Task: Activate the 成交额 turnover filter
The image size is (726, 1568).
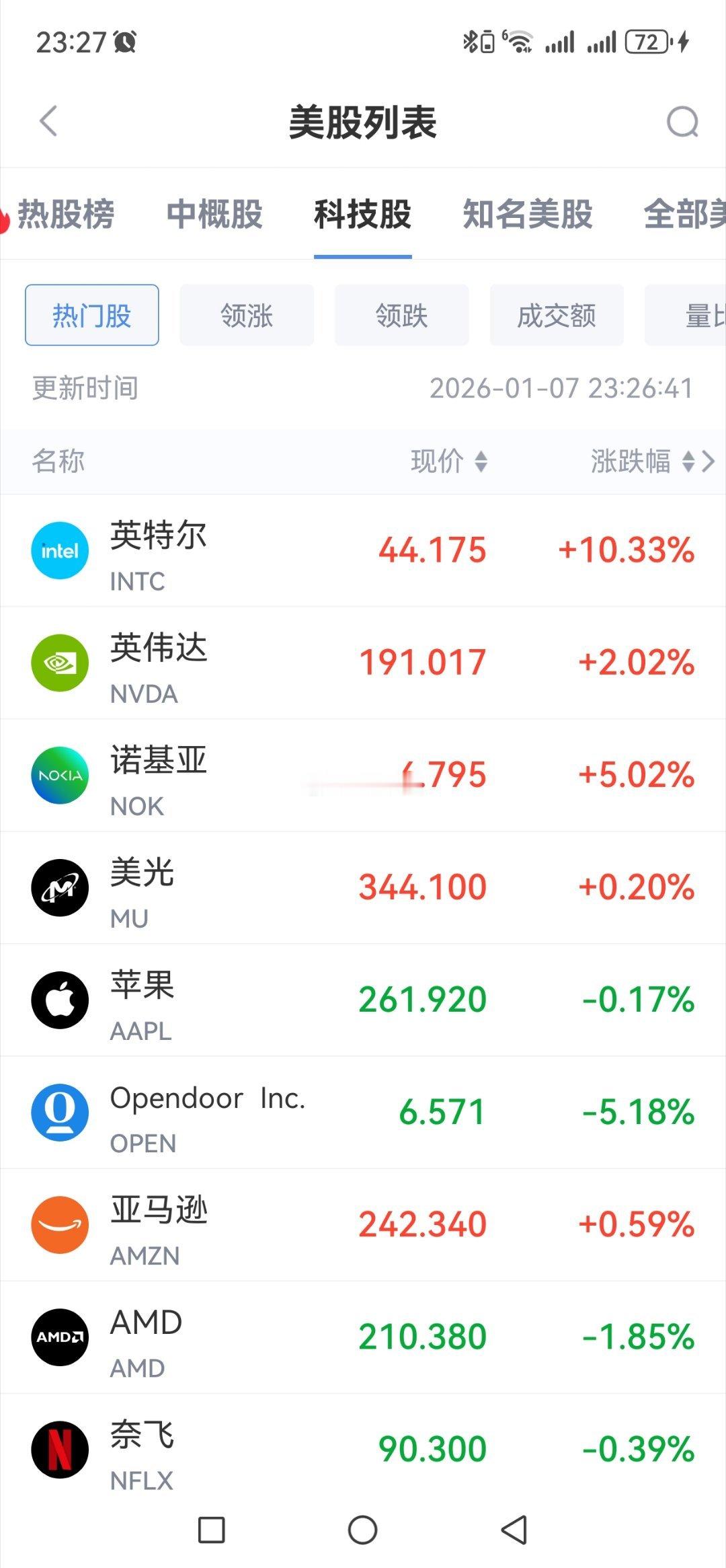Action: pos(557,315)
